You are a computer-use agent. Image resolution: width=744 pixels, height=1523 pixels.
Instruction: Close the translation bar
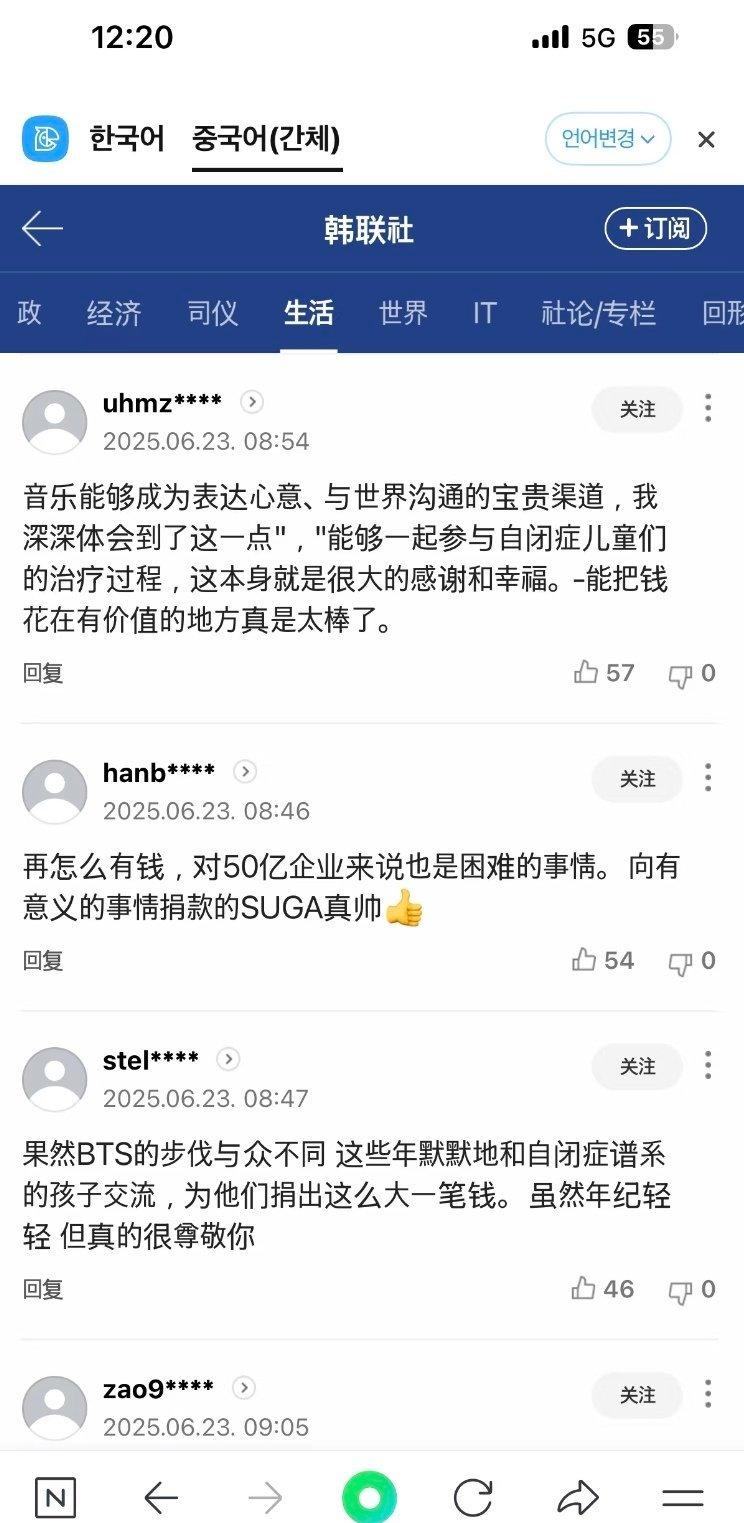pos(706,140)
